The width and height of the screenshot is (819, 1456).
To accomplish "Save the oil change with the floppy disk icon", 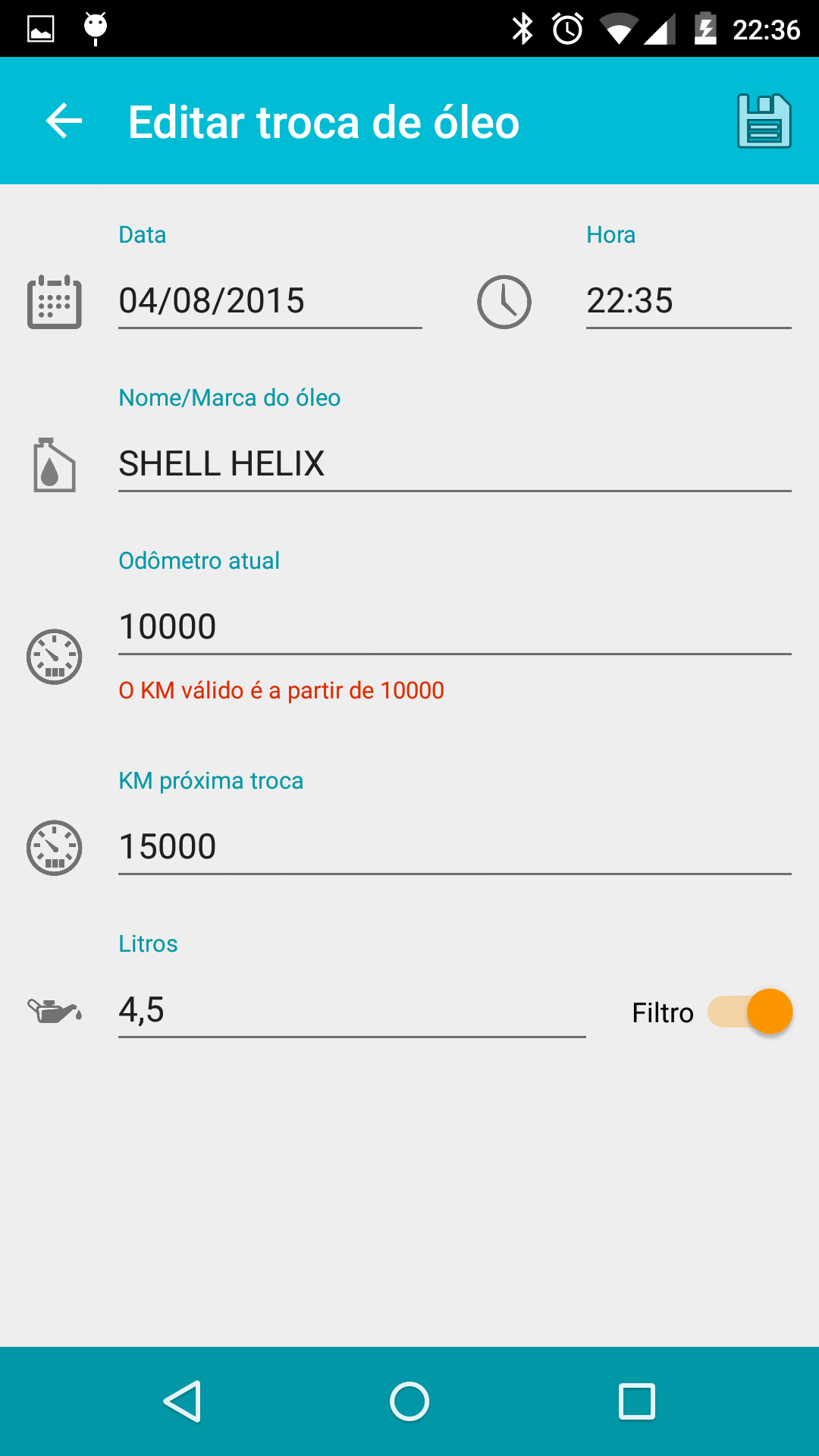I will (764, 121).
